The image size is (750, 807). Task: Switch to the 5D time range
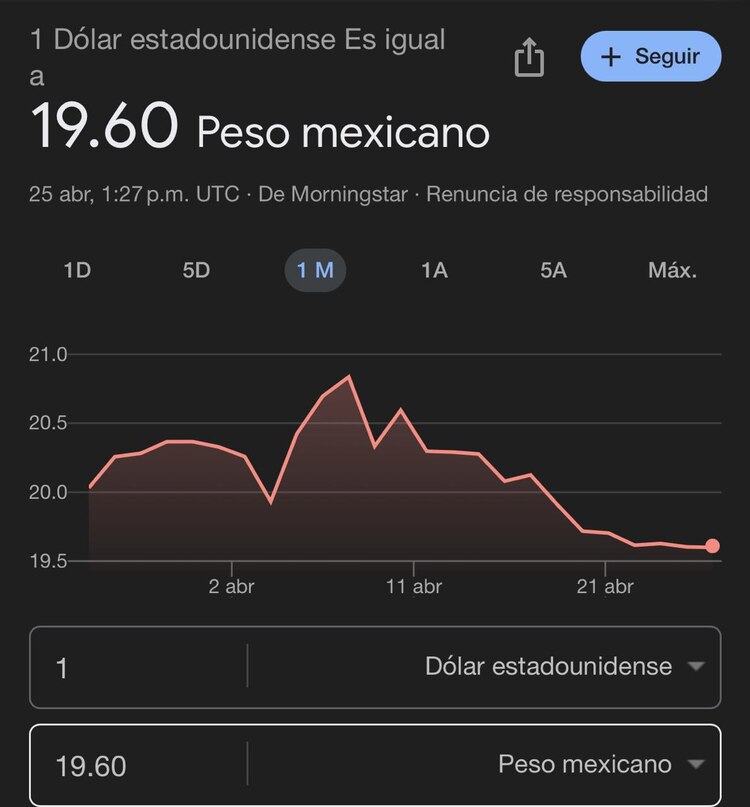tap(197, 270)
